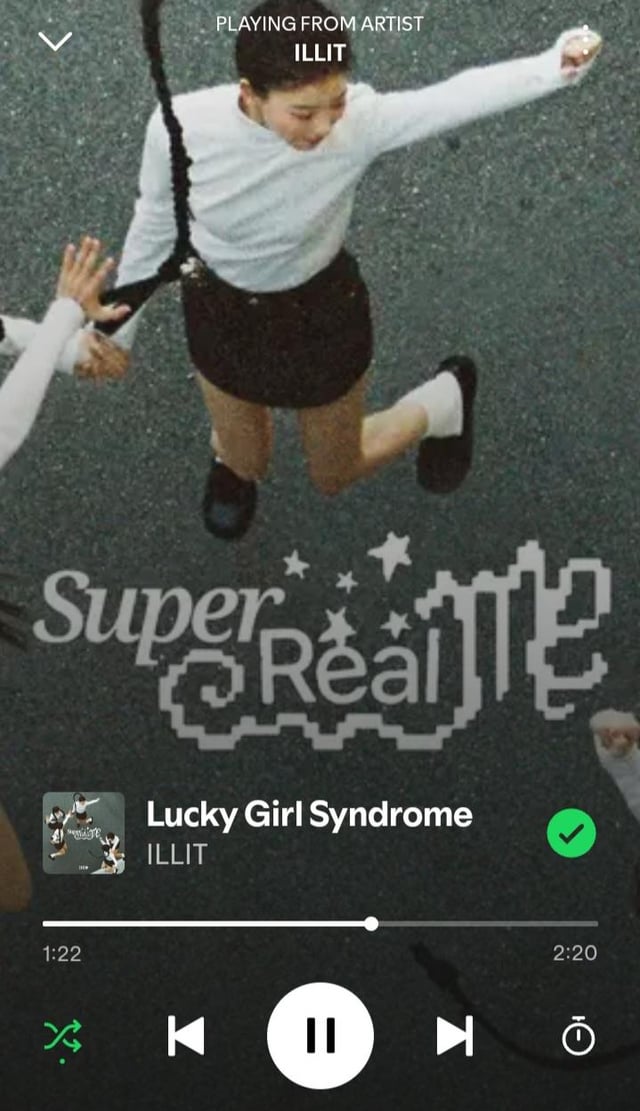Tap the green checkmark added-to-library button
The height and width of the screenshot is (1111, 640).
click(x=571, y=833)
